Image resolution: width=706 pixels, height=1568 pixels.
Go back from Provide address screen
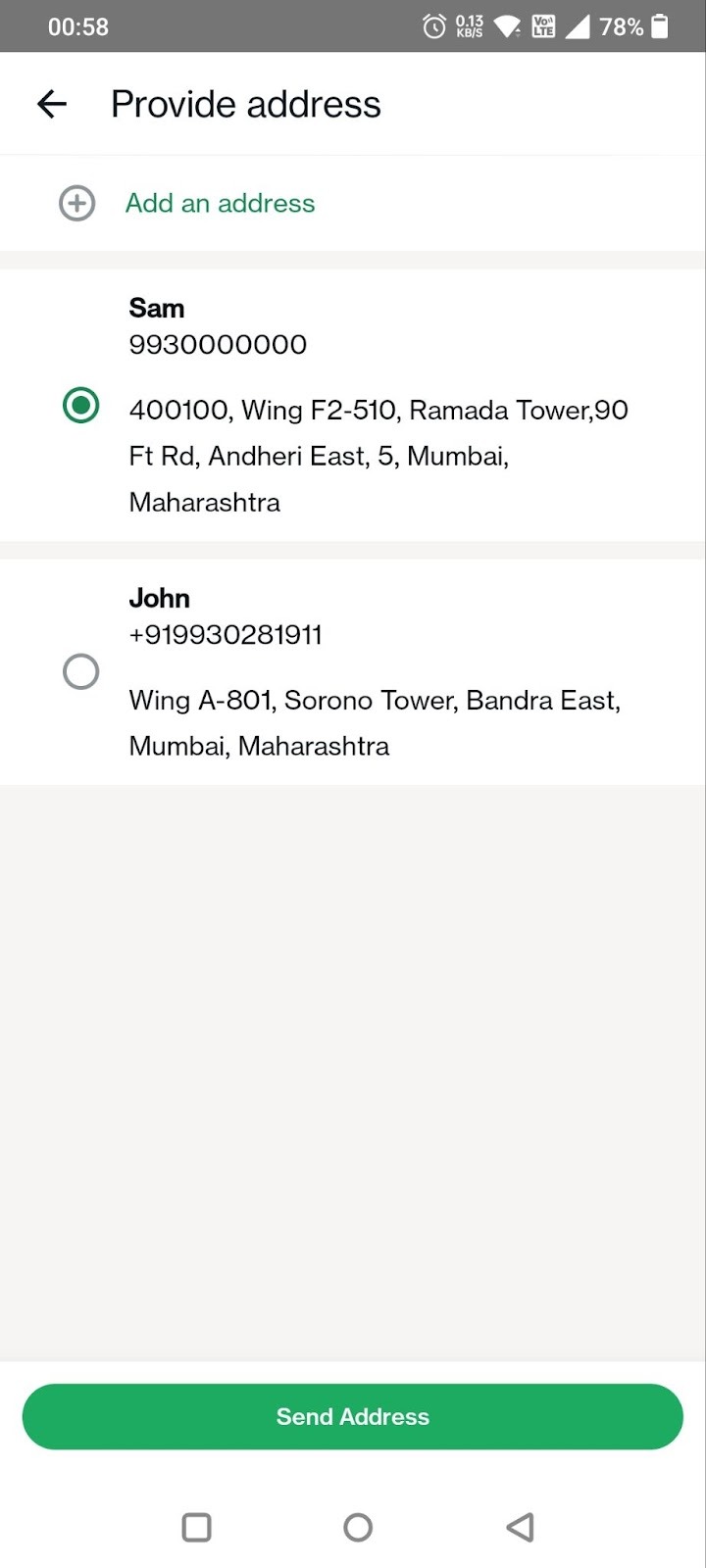click(52, 104)
